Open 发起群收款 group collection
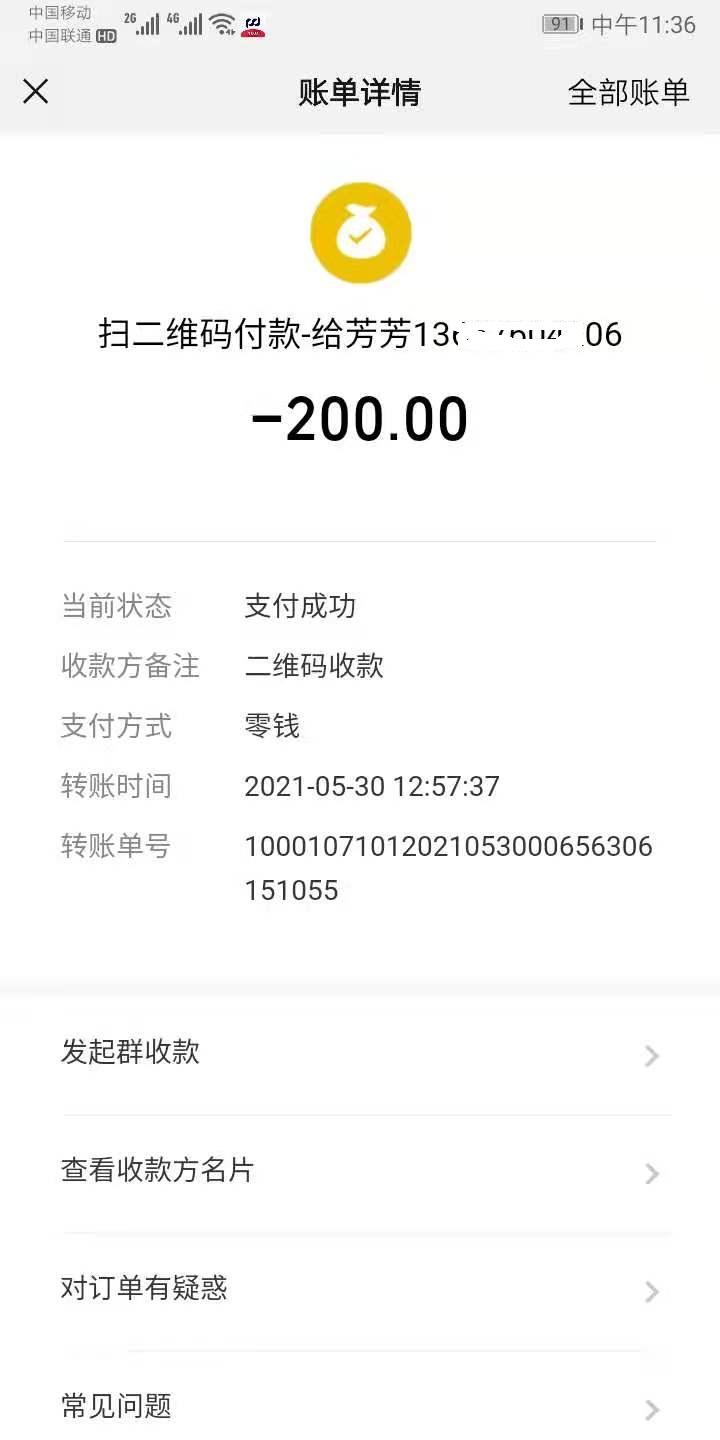This screenshot has width=720, height=1440. point(360,1053)
